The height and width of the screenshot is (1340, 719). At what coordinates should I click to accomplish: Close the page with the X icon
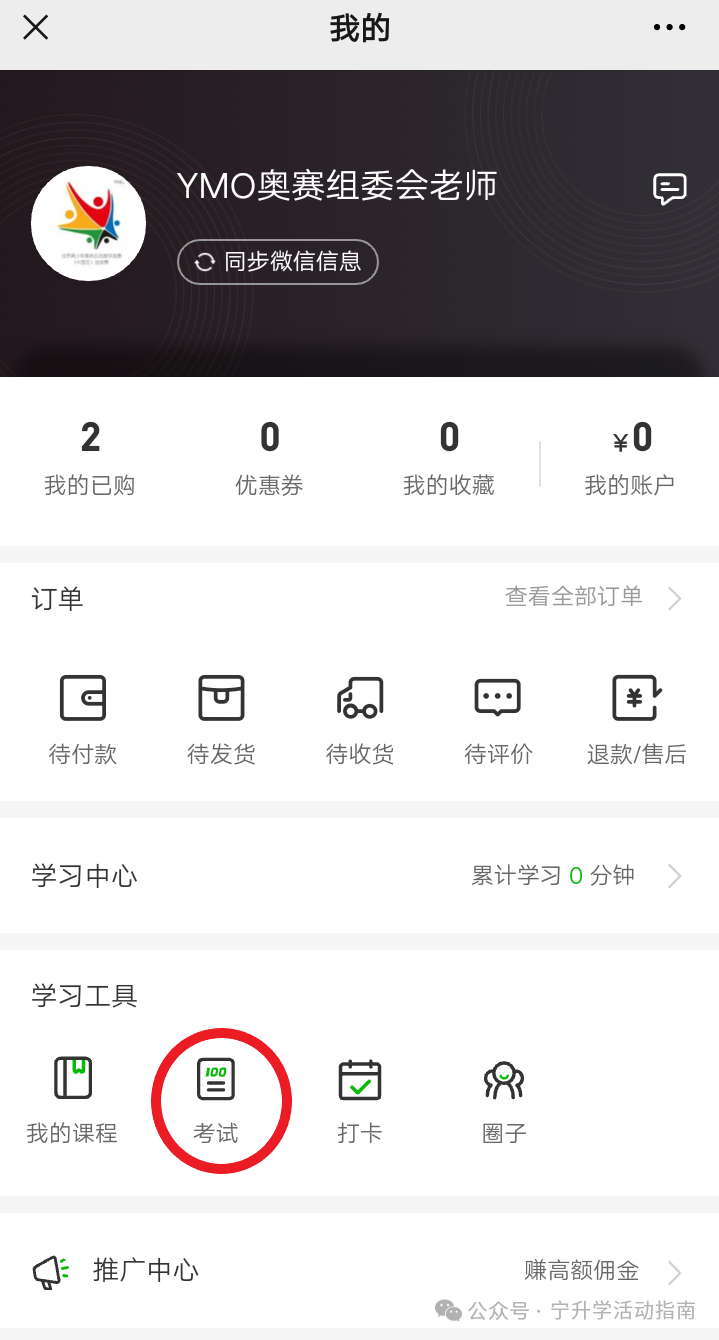[x=36, y=28]
